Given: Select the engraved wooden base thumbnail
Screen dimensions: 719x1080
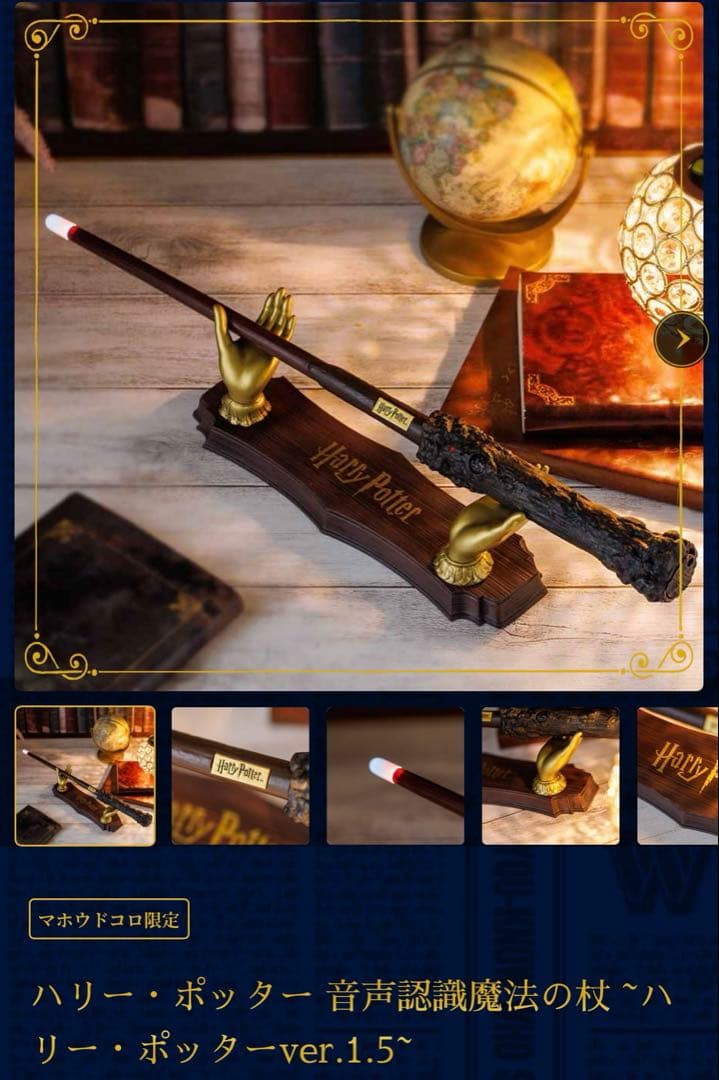Looking at the screenshot, I should (678, 776).
